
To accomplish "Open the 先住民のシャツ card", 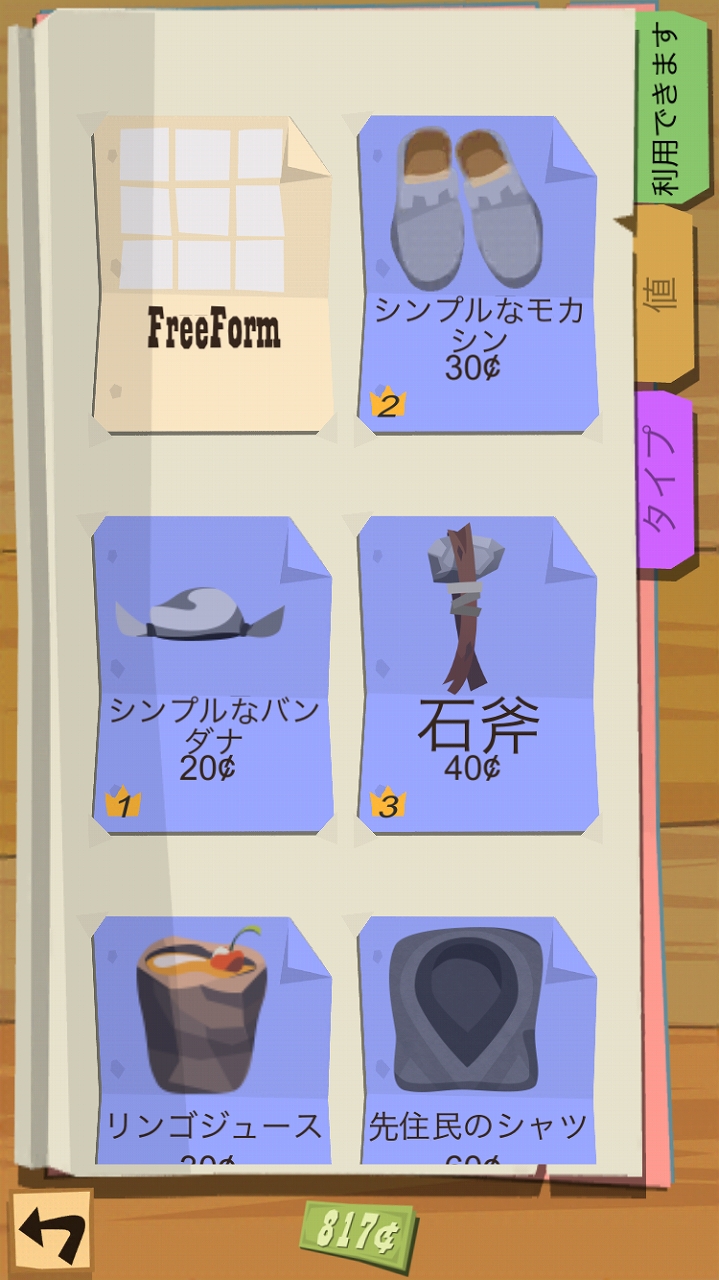I will (x=477, y=1040).
